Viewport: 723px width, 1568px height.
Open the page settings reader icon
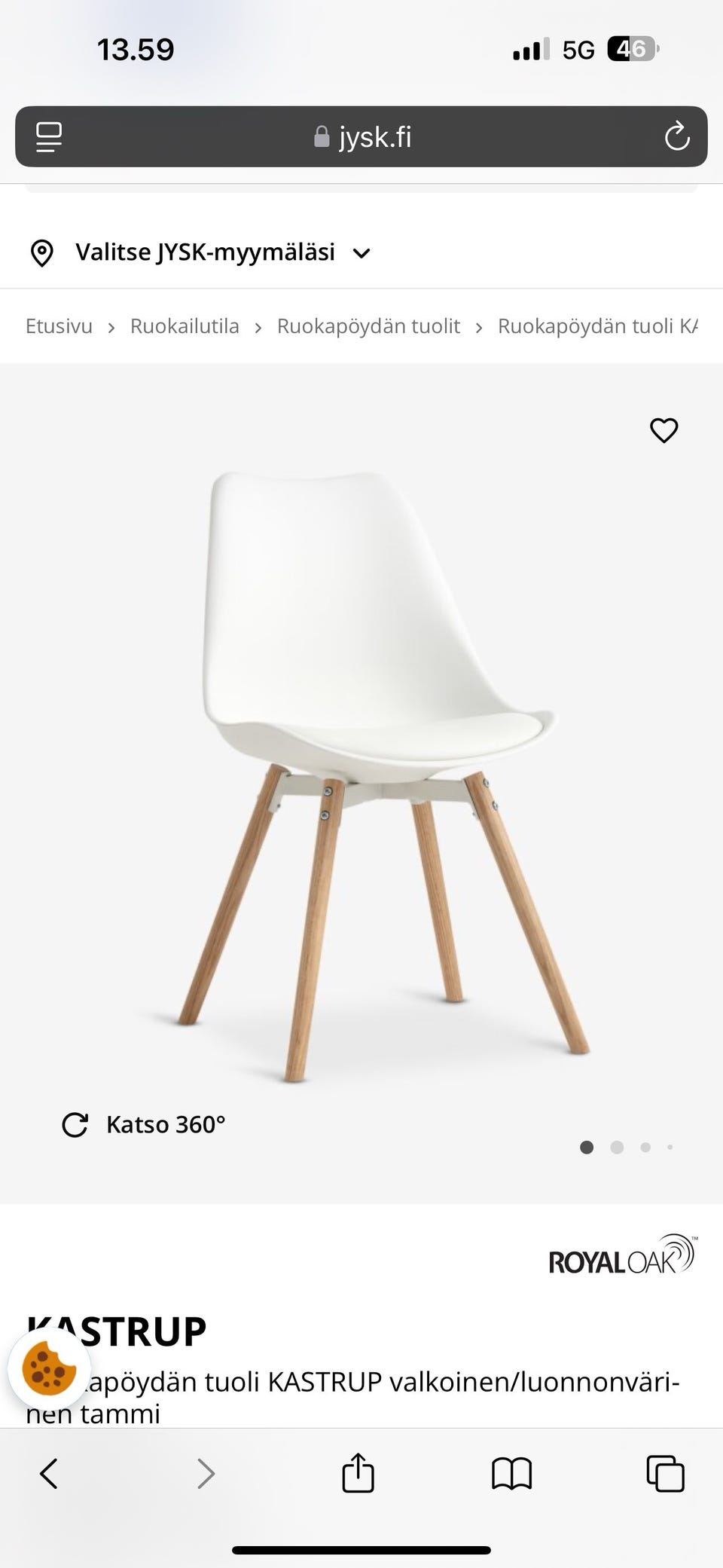click(x=49, y=137)
